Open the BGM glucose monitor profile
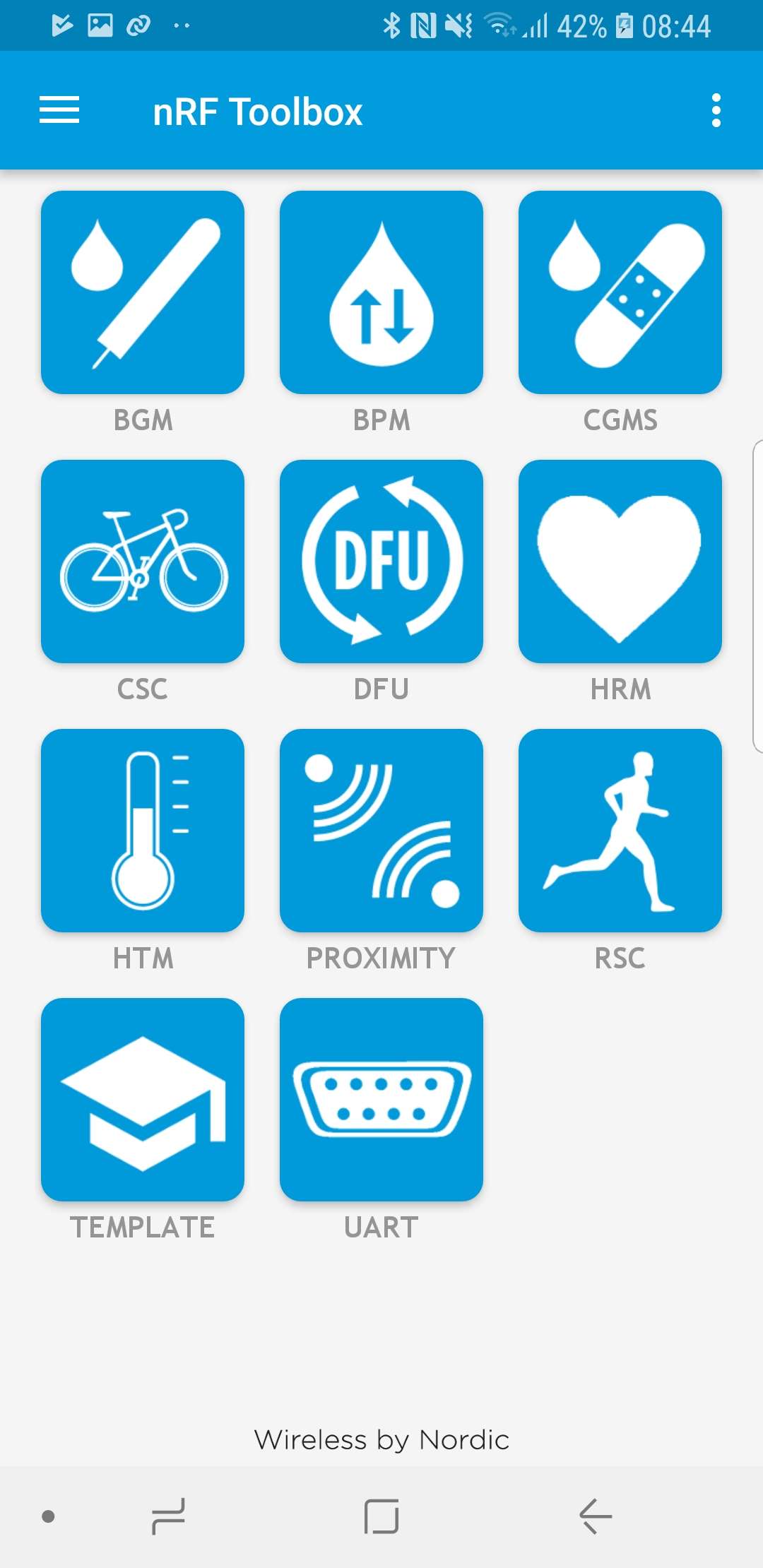The width and height of the screenshot is (763, 1568). [x=142, y=292]
